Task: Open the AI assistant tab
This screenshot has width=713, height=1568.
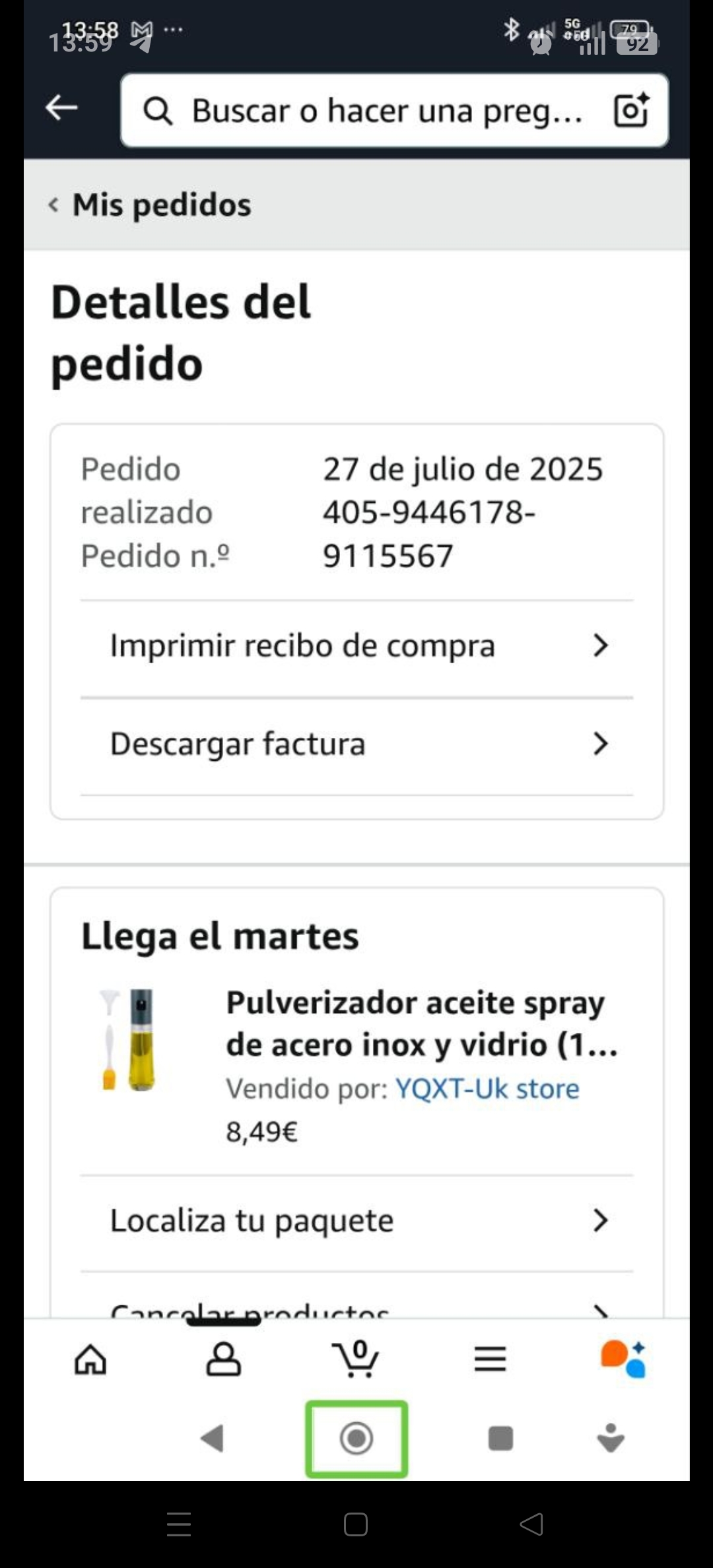Action: click(x=623, y=1359)
